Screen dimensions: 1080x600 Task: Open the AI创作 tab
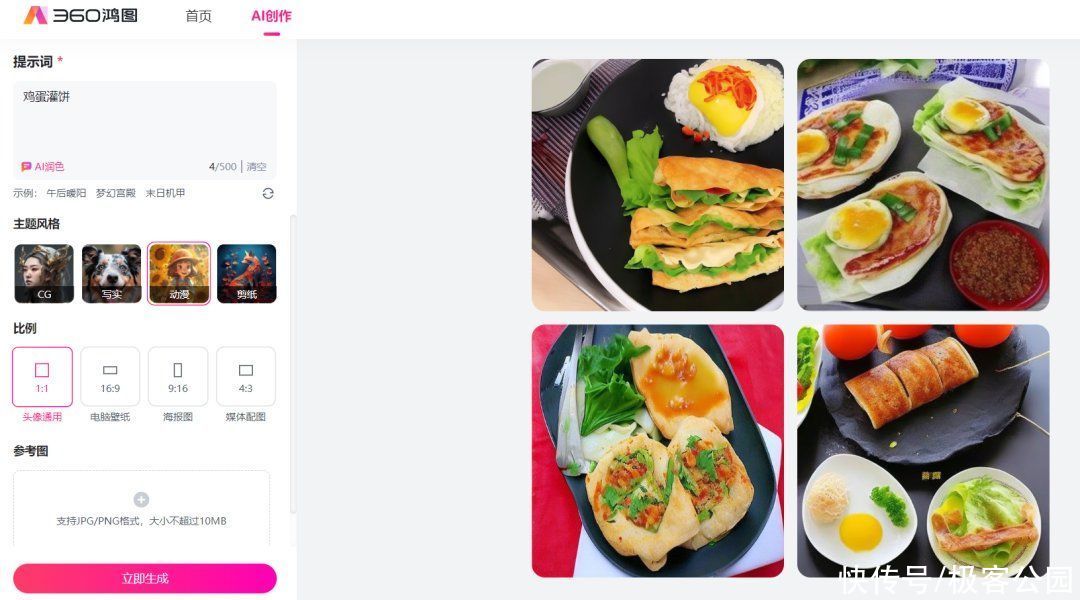pyautogui.click(x=271, y=16)
